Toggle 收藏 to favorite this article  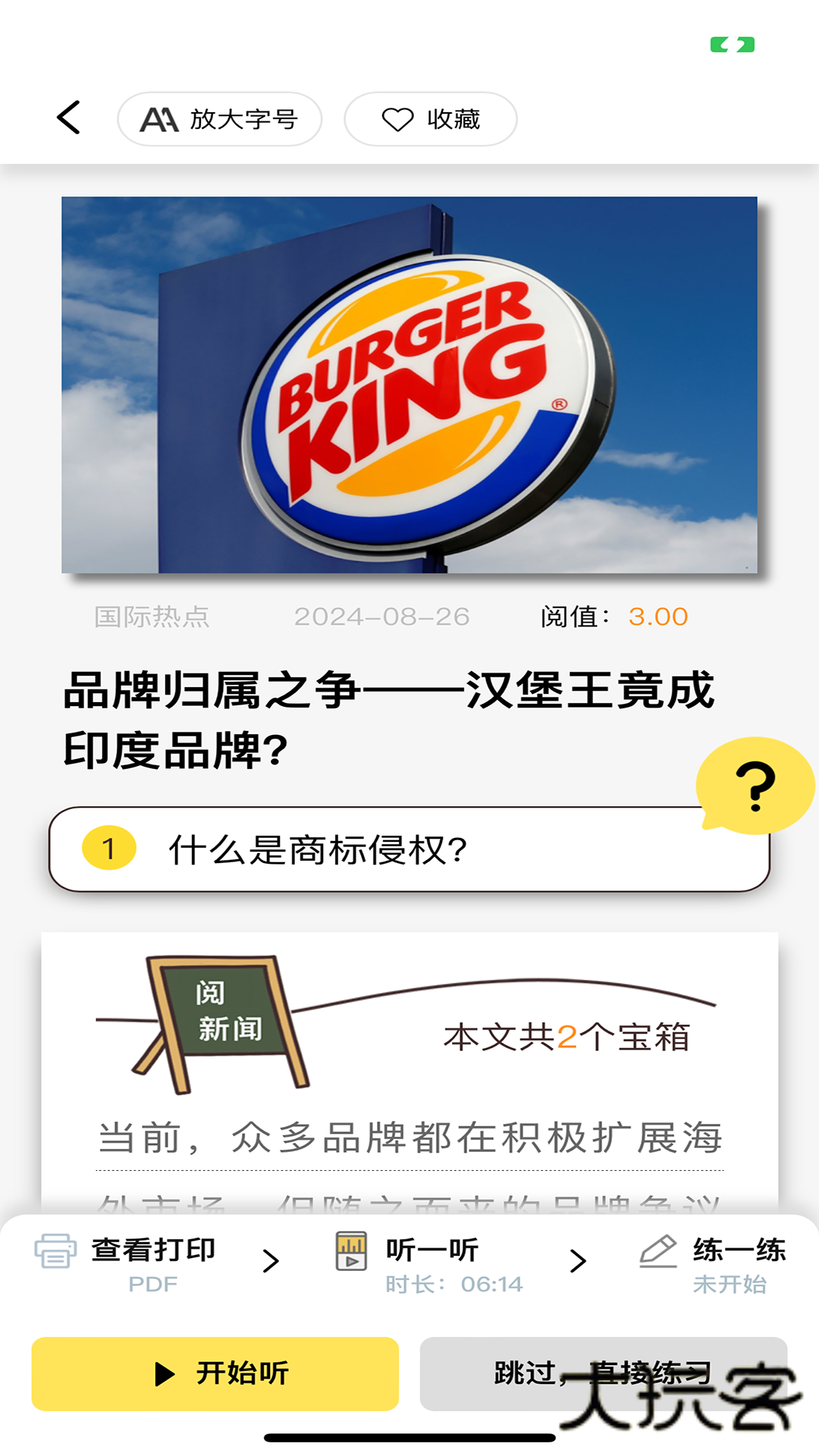tap(431, 118)
